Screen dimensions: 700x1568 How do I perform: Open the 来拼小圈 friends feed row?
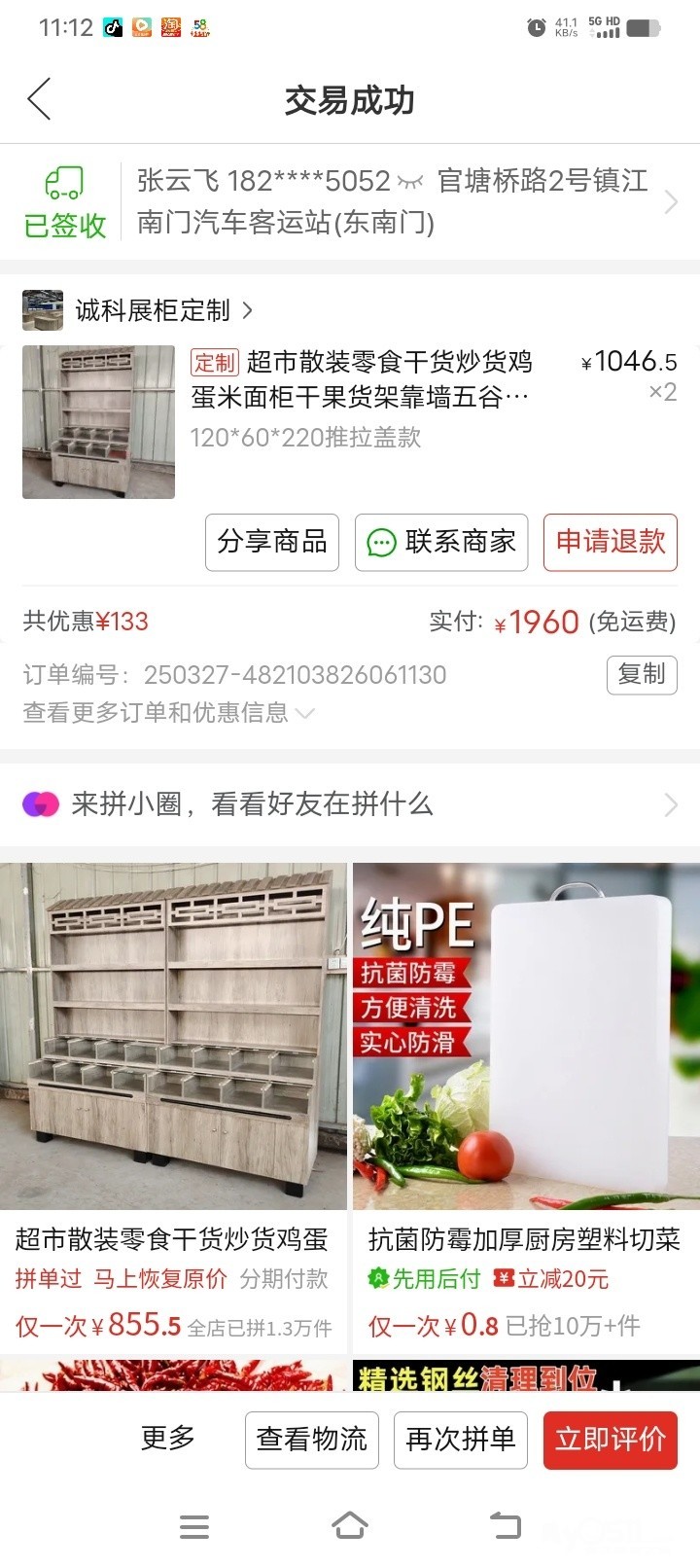350,804
